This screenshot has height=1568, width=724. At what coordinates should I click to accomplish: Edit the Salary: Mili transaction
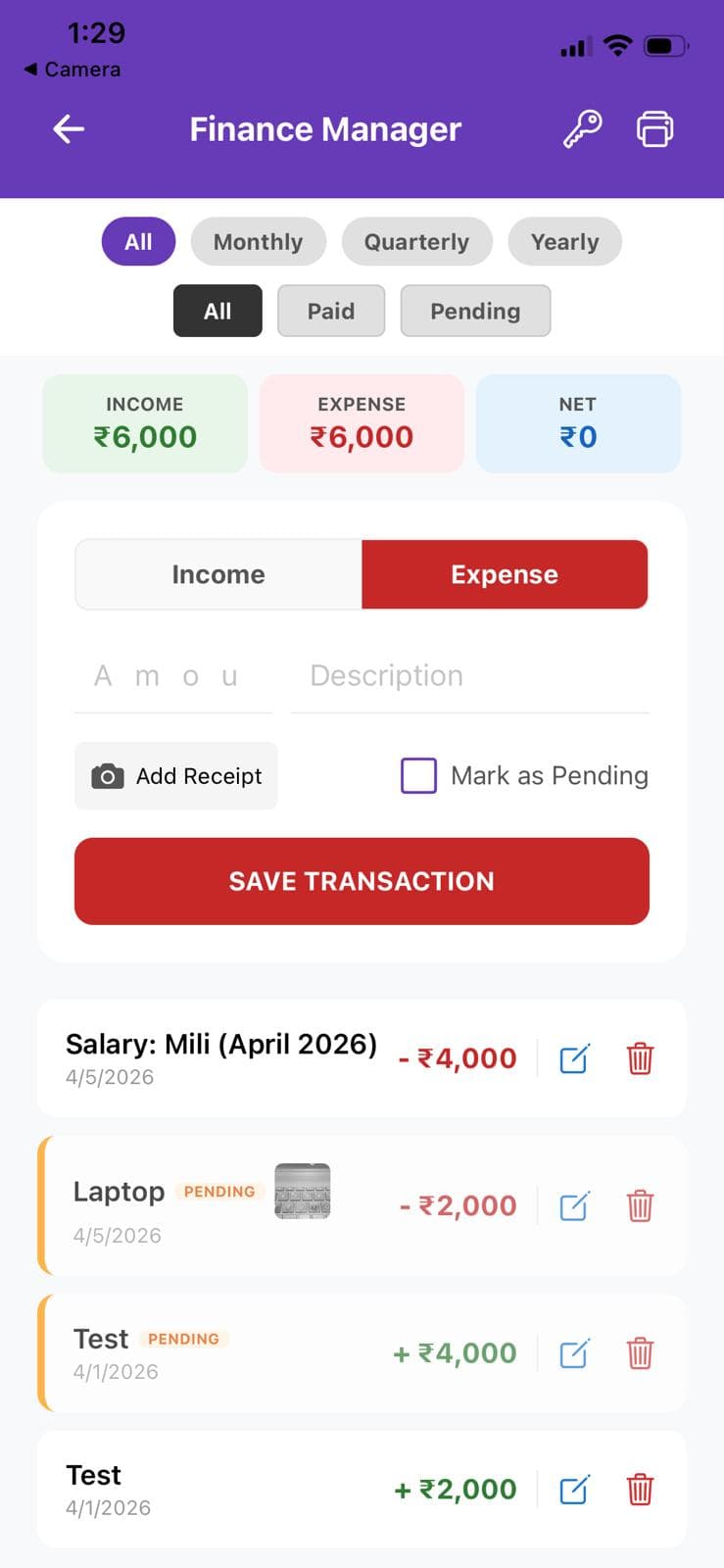[x=573, y=1058]
